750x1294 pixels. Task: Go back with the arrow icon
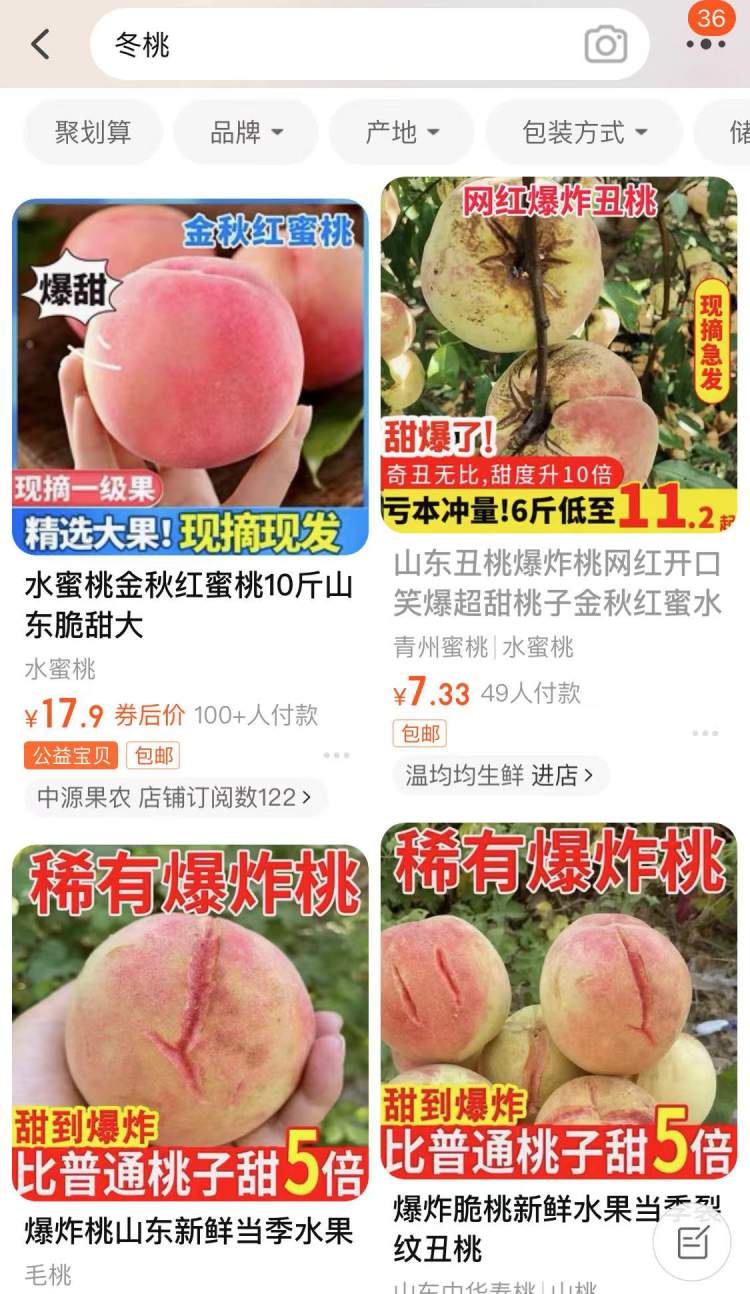(x=40, y=44)
